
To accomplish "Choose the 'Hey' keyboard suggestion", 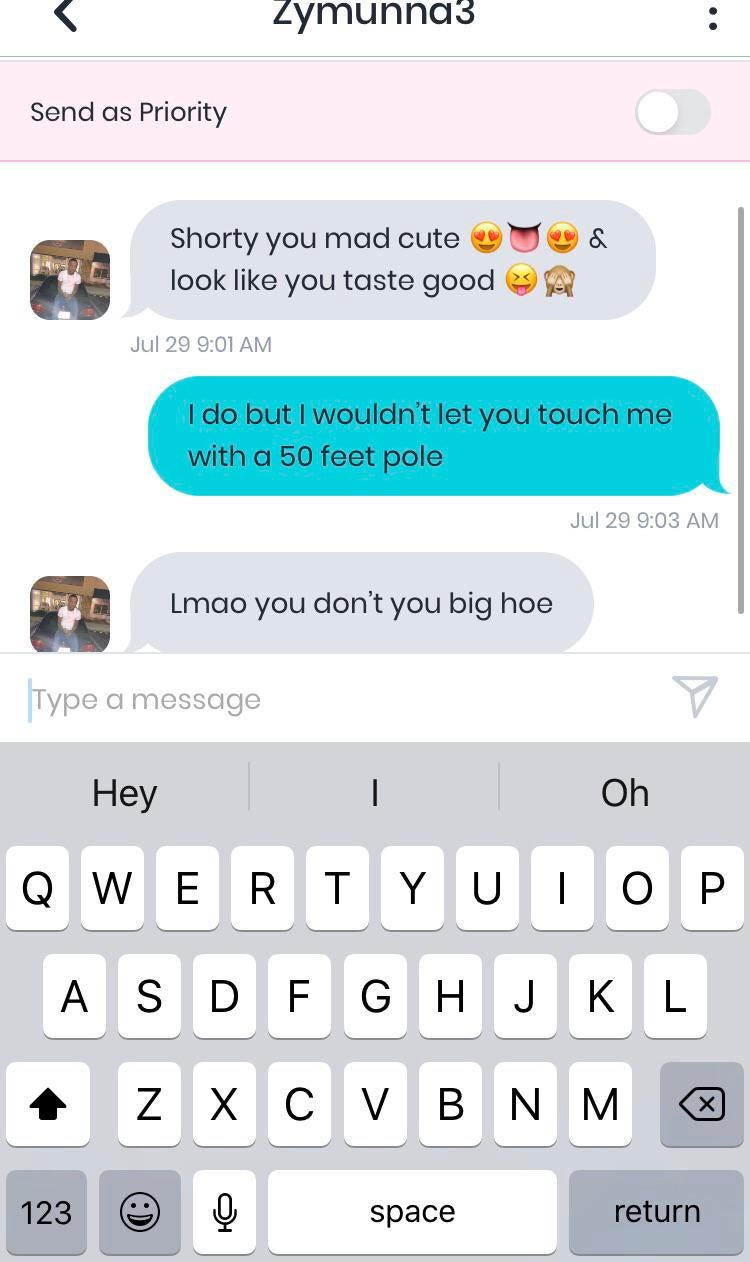I will tap(124, 793).
